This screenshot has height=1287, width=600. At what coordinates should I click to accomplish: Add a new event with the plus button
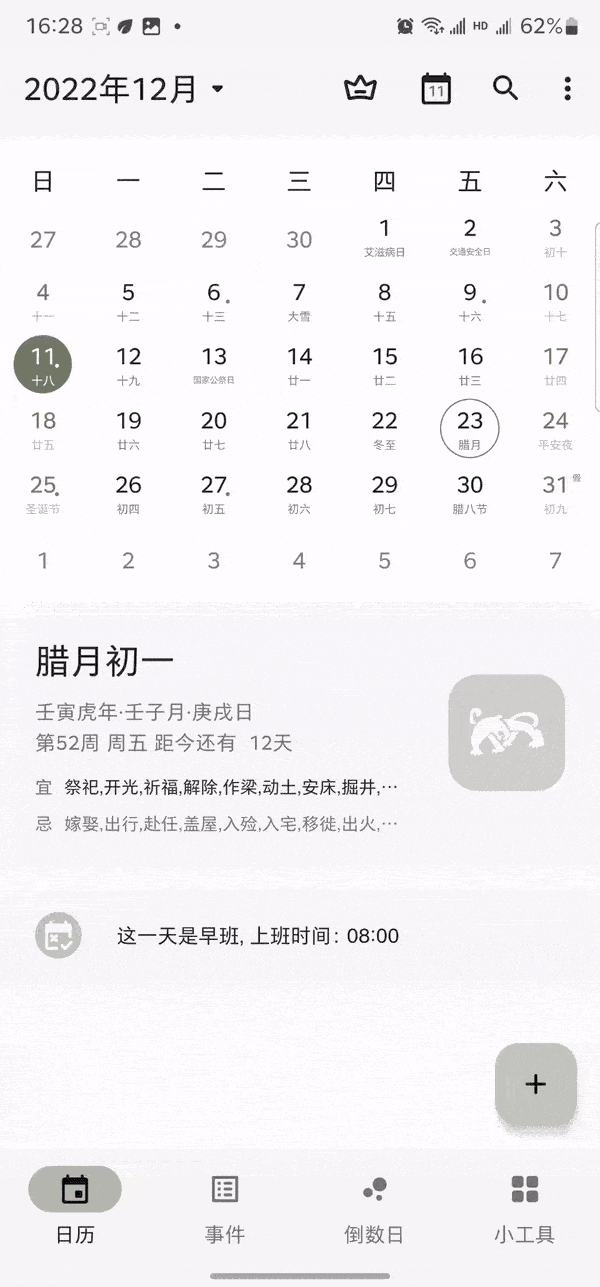(x=536, y=1084)
